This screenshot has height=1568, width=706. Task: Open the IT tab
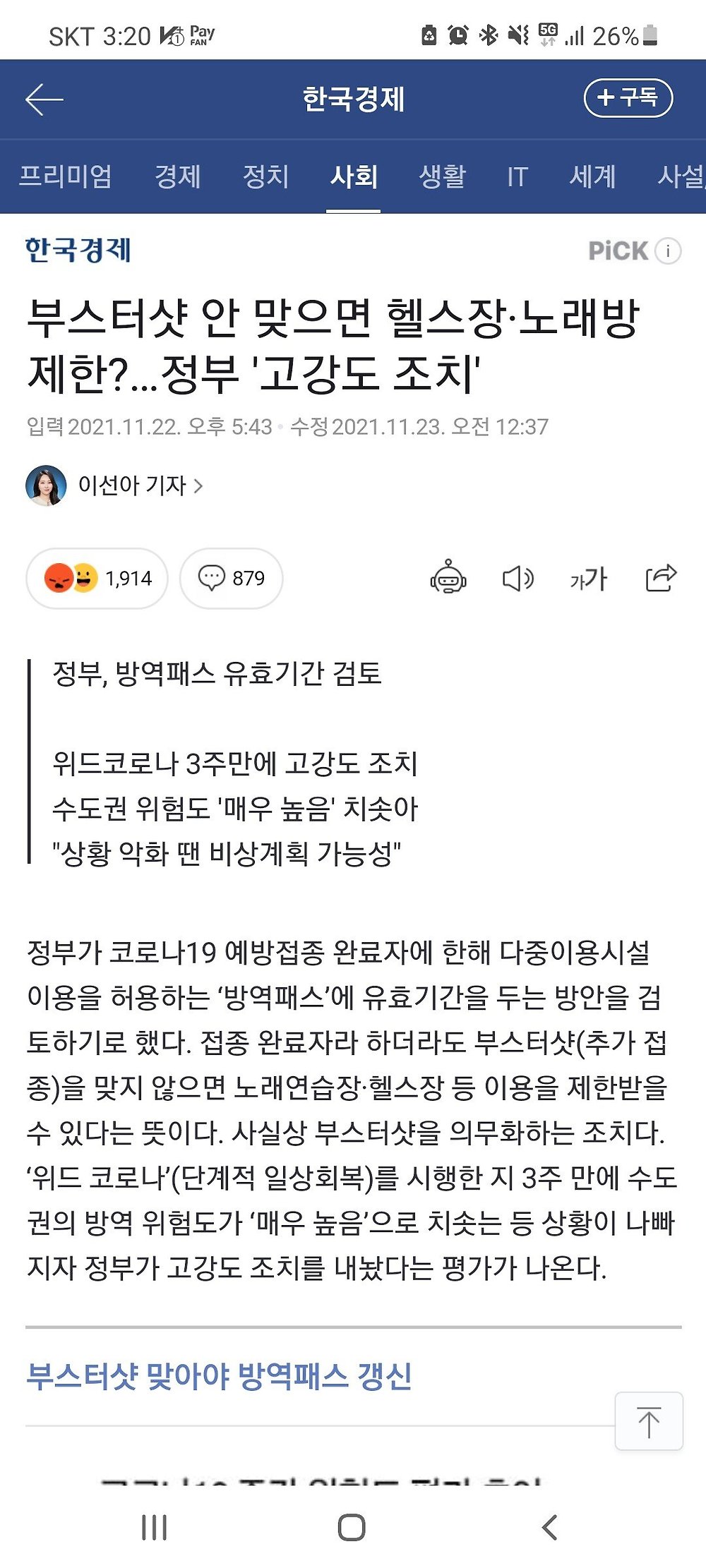coord(517,176)
